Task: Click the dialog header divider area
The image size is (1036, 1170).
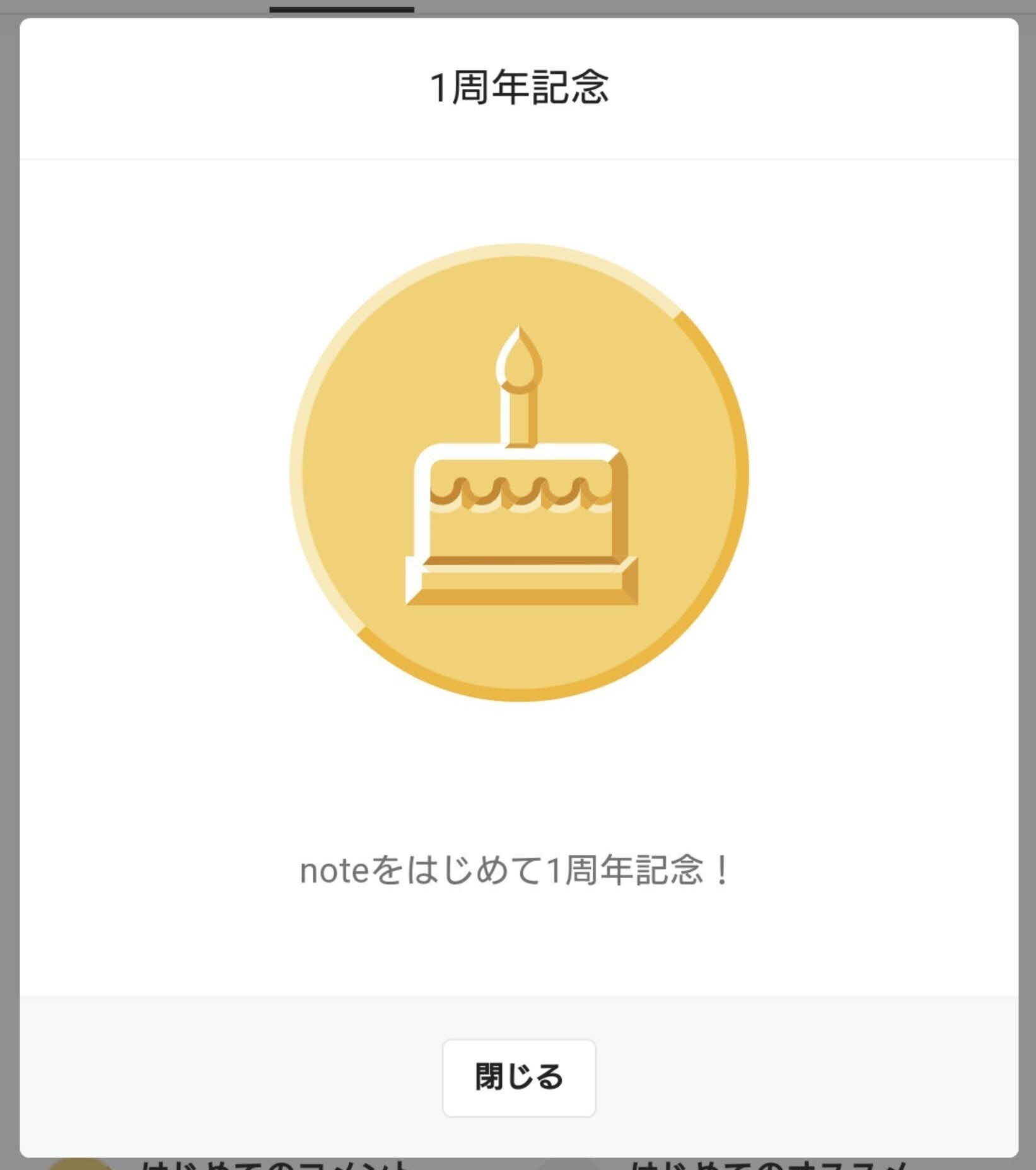Action: (517, 158)
